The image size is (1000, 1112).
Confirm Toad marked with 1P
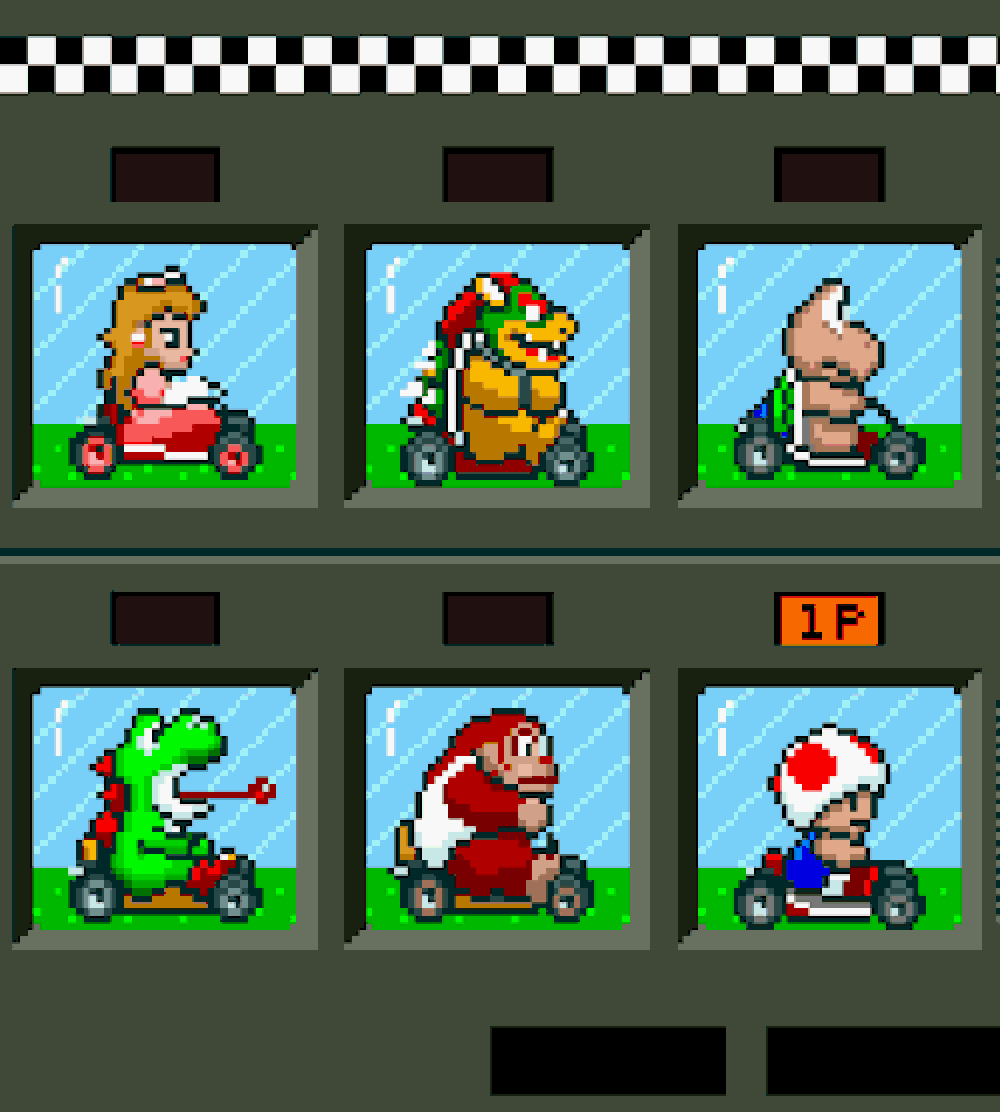pos(829,808)
